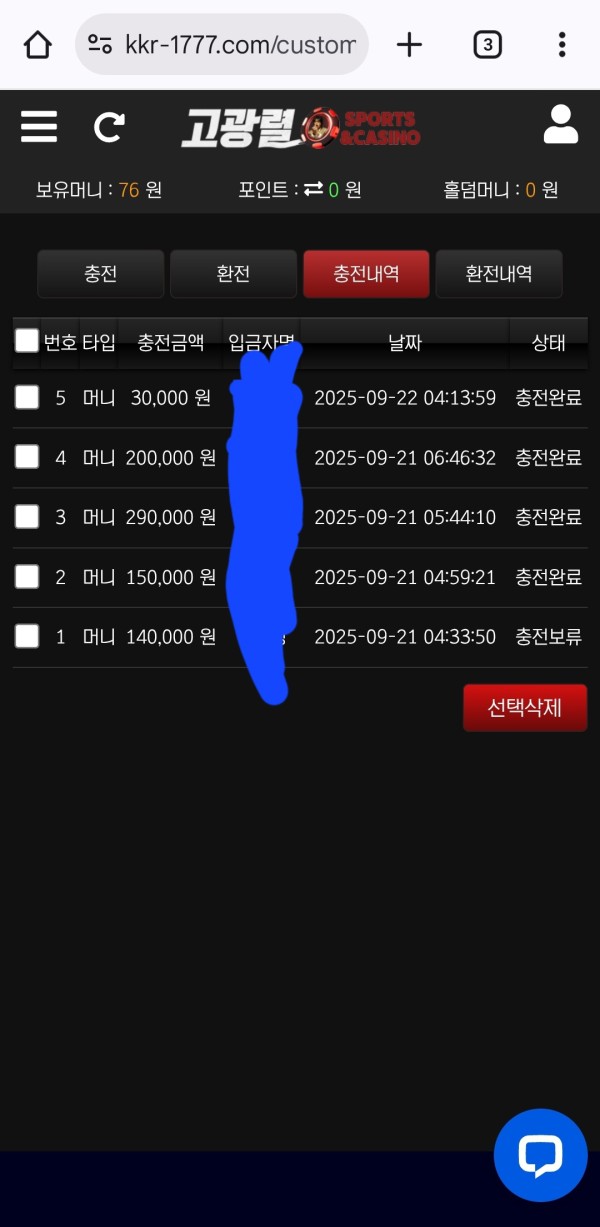Image resolution: width=600 pixels, height=1227 pixels.
Task: Check the box for the 290,000 원 row
Action: pyautogui.click(x=27, y=517)
